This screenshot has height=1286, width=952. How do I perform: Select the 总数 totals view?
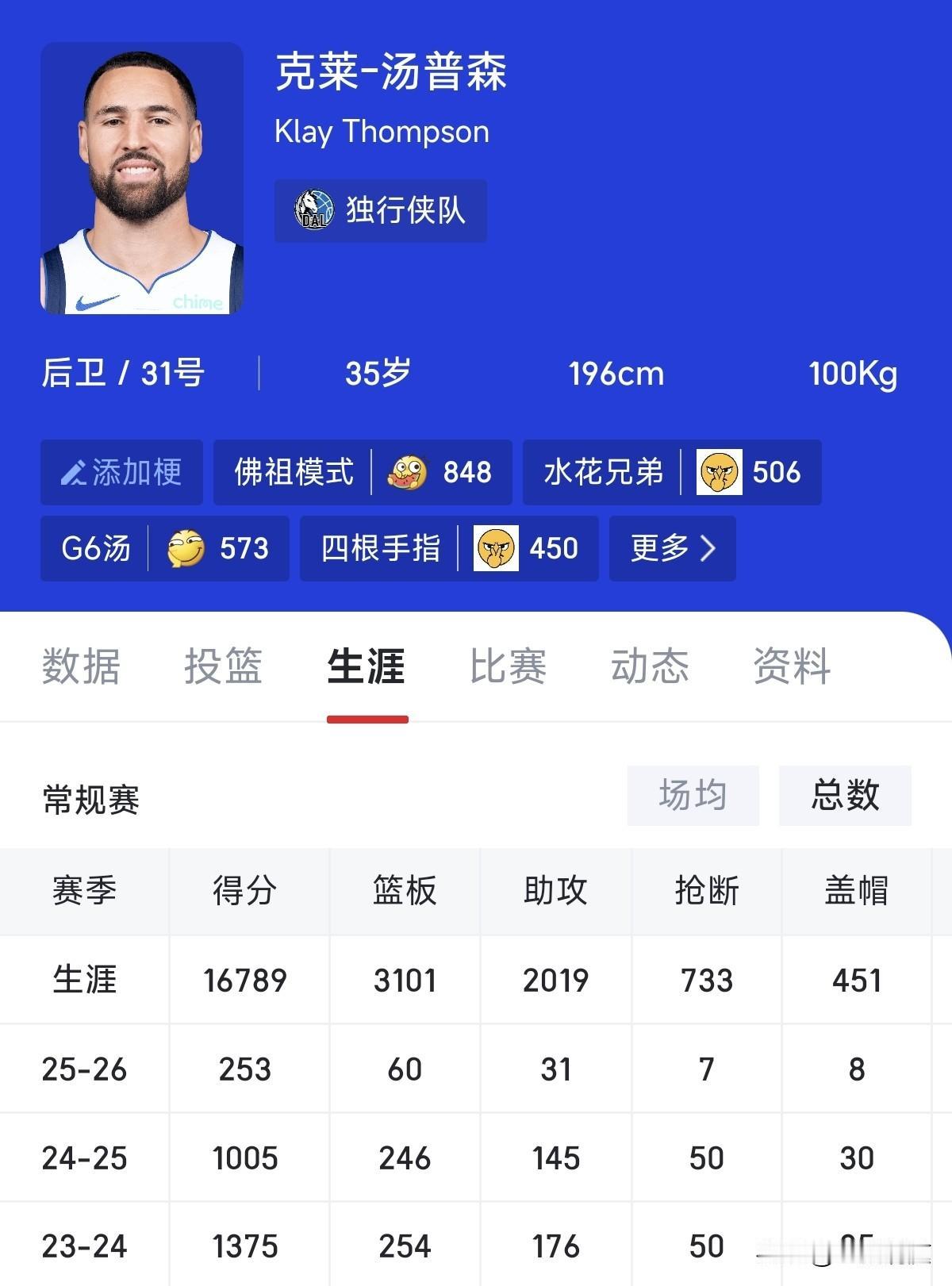[845, 797]
